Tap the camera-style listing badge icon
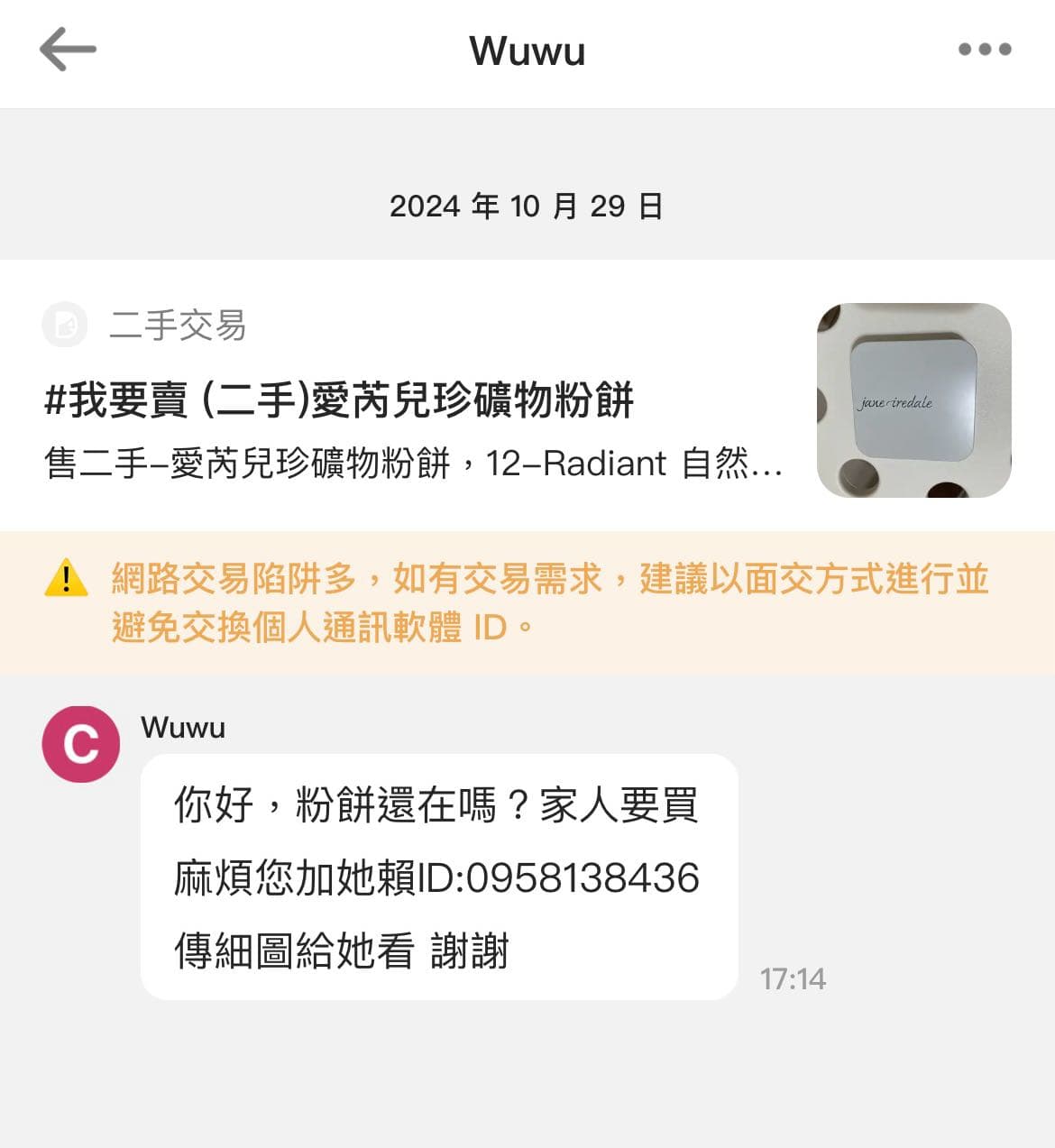 (63, 327)
